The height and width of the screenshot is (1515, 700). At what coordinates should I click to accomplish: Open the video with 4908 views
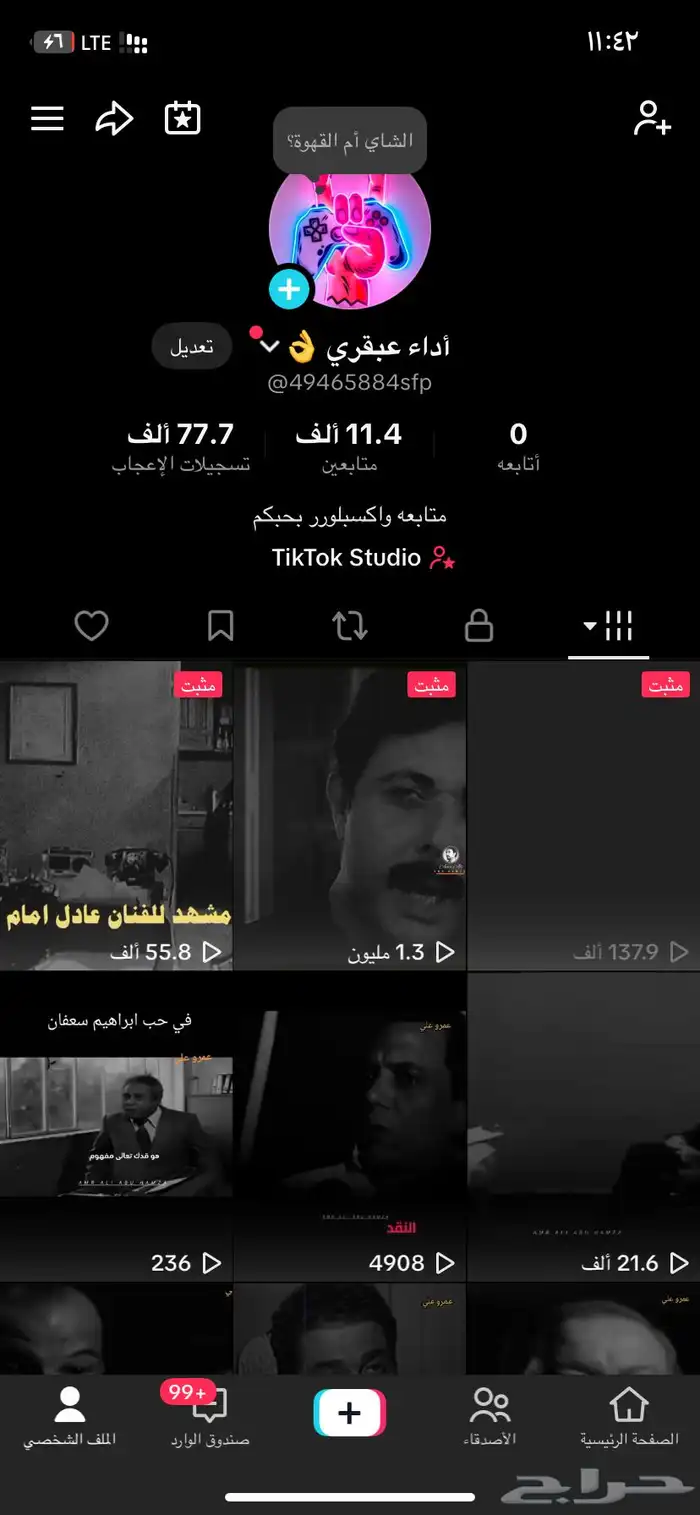click(x=350, y=1125)
